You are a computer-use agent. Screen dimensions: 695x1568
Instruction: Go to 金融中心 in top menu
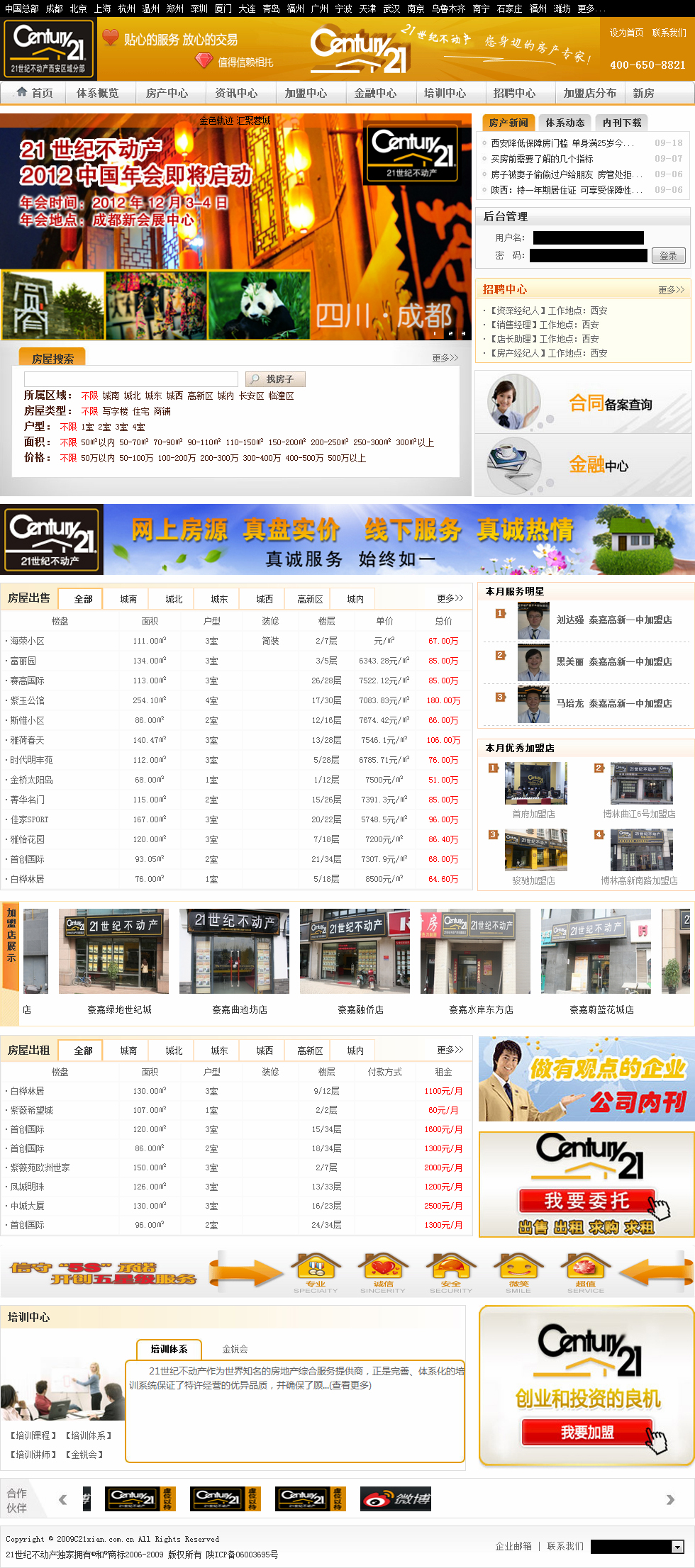[376, 93]
